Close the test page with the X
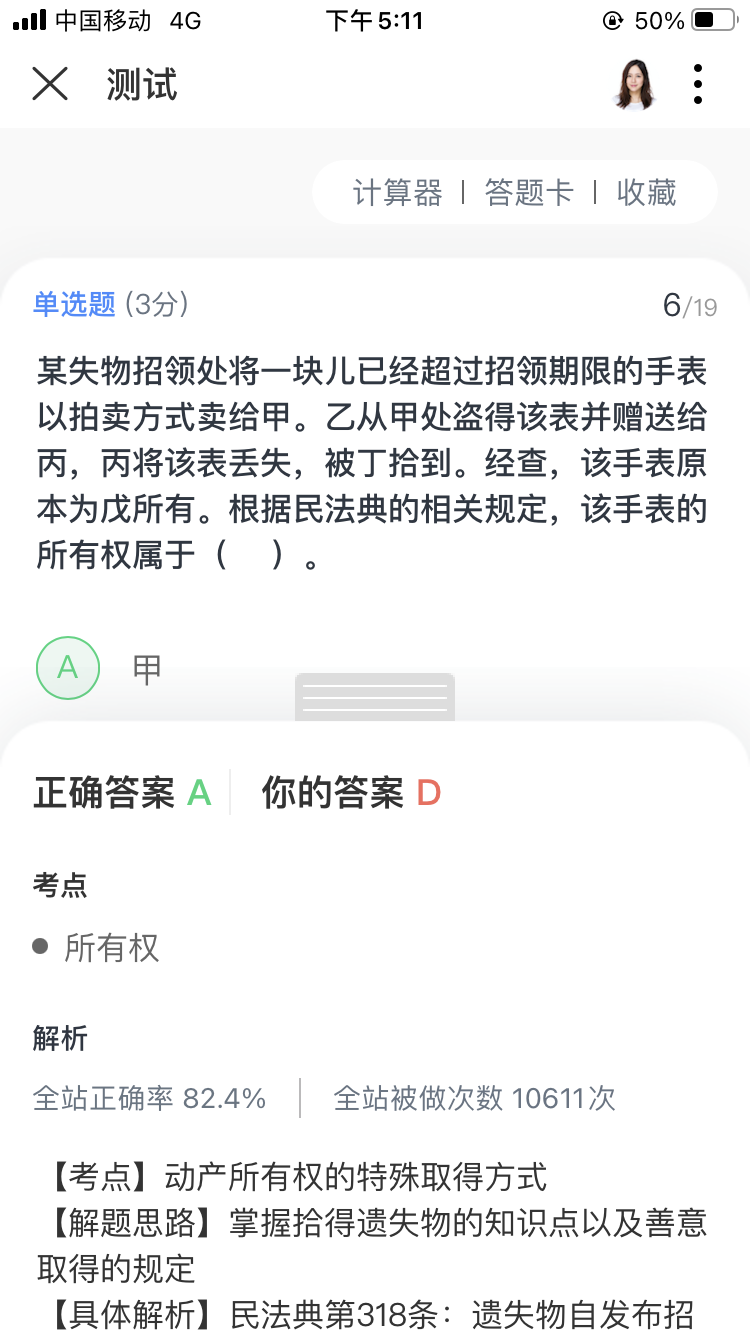Viewport: 750px width, 1334px height. [x=49, y=84]
